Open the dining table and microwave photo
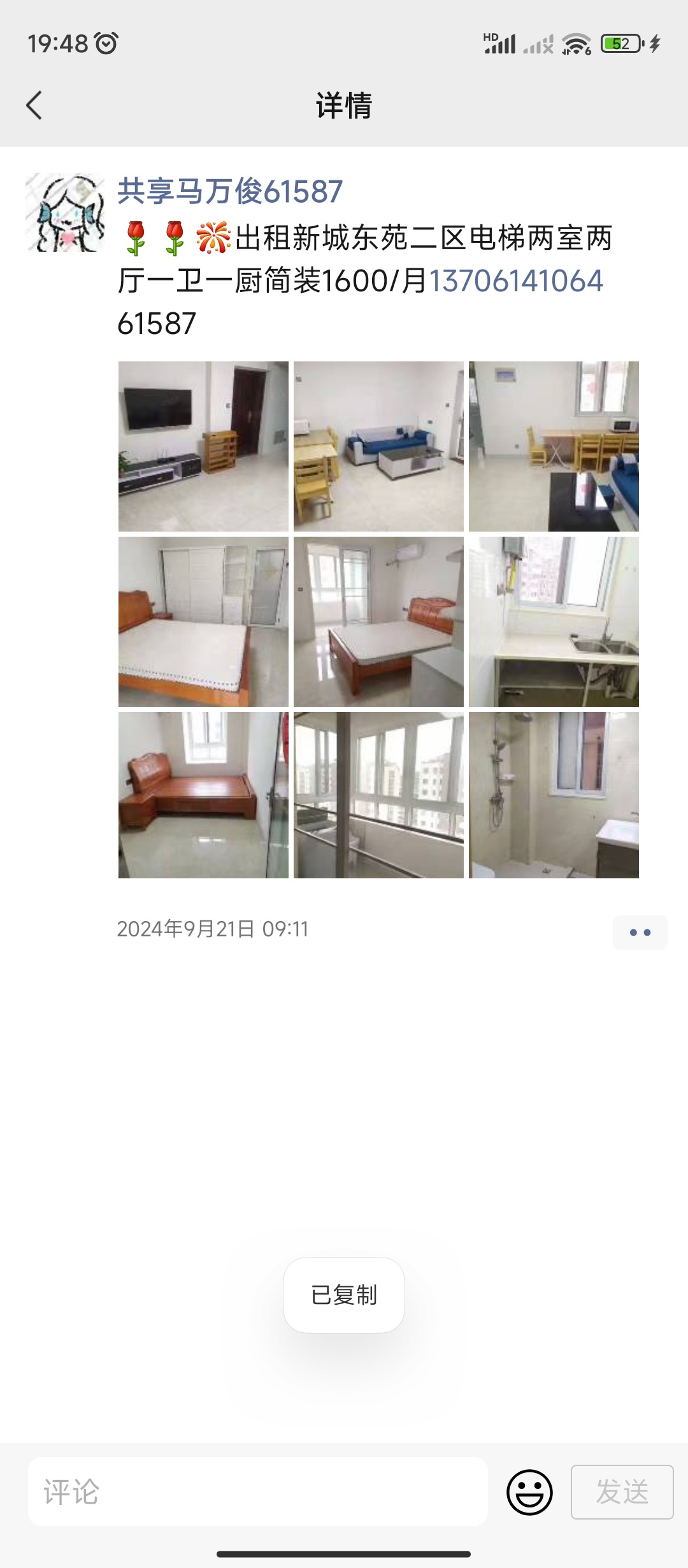 click(x=554, y=446)
